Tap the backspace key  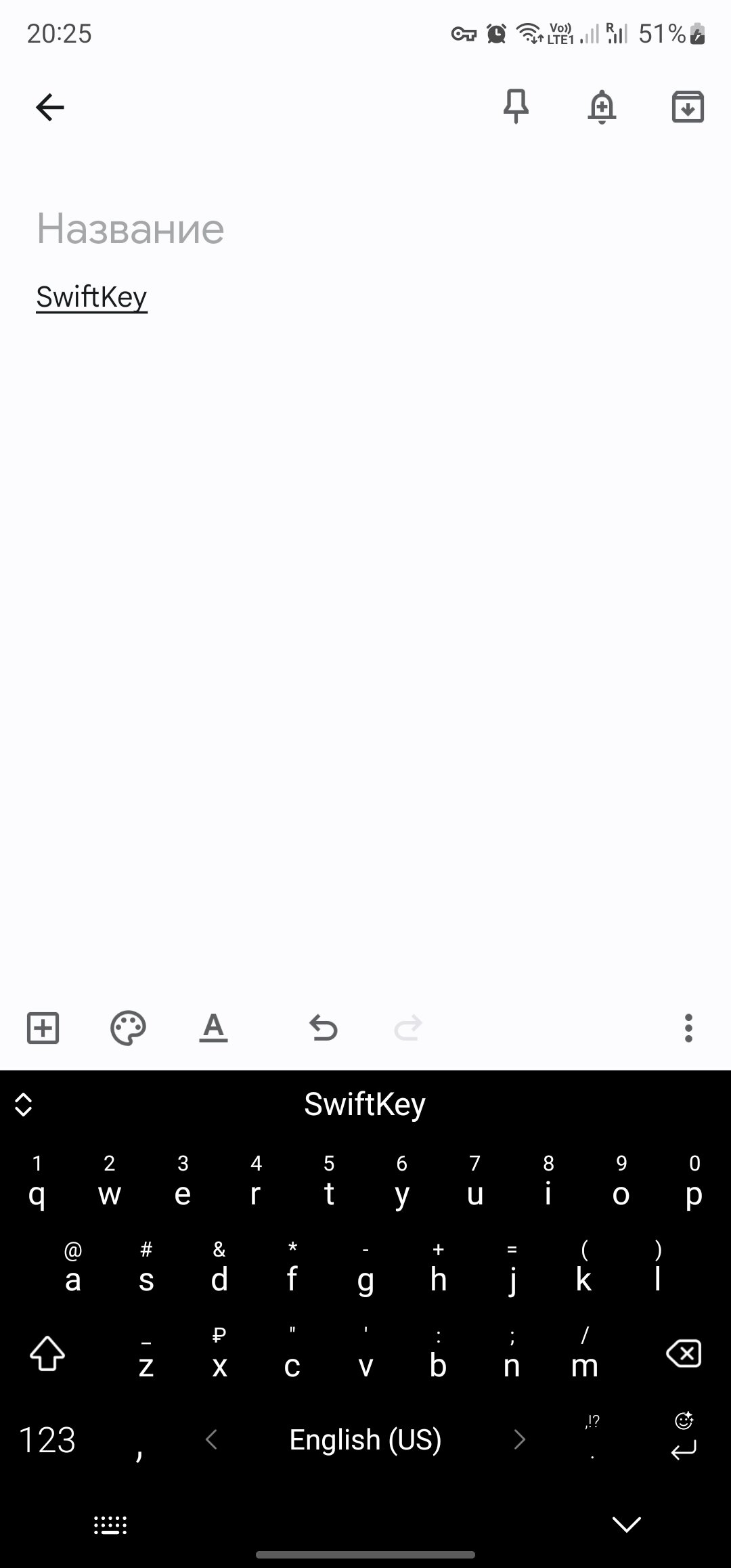click(x=684, y=1354)
